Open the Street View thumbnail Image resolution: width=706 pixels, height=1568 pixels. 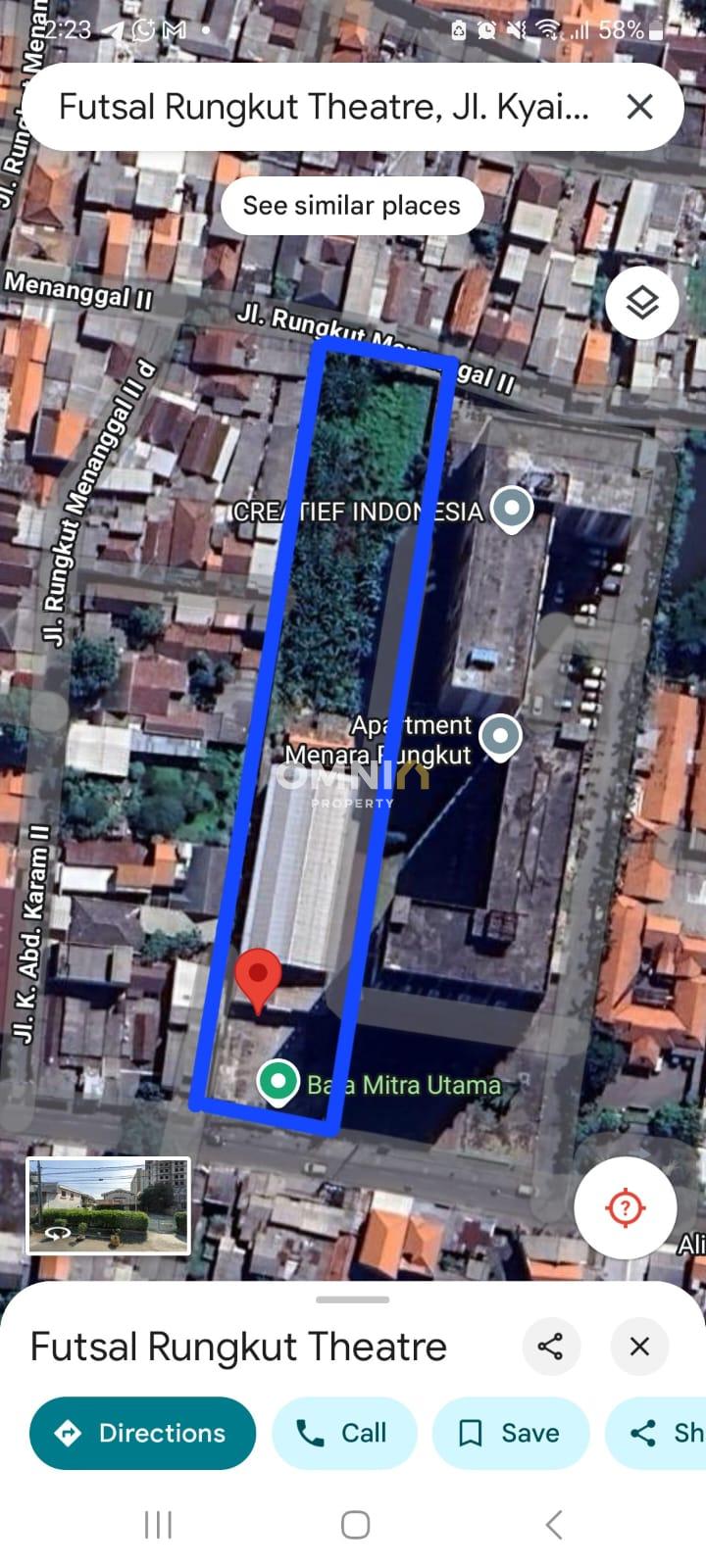coord(108,1205)
